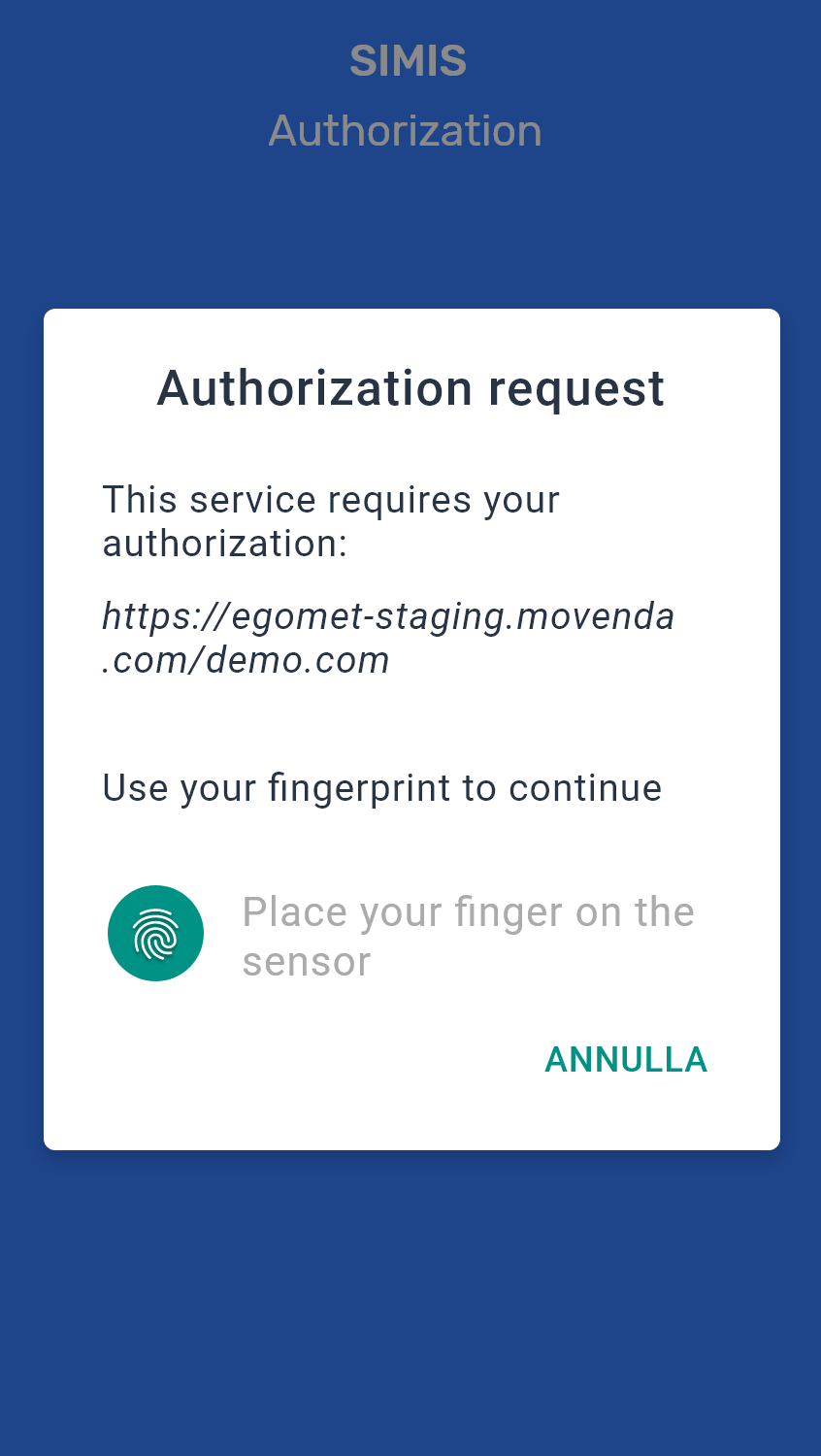Activate fingerprint authentication via the sensor icon
821x1456 pixels.
155,933
